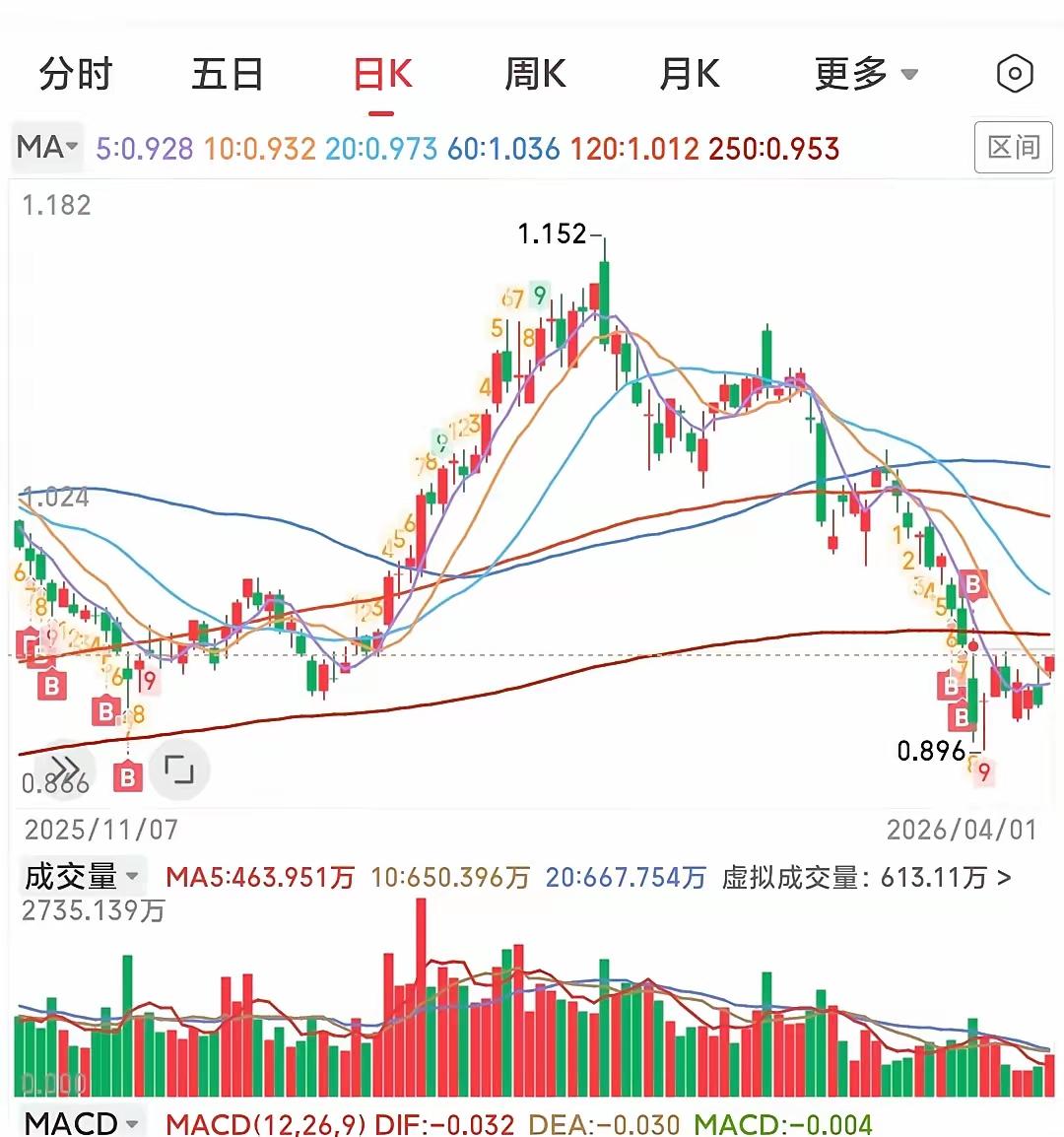Click the B marker on the right-side decline
Screen dimensions: 1064x1137
973,585
